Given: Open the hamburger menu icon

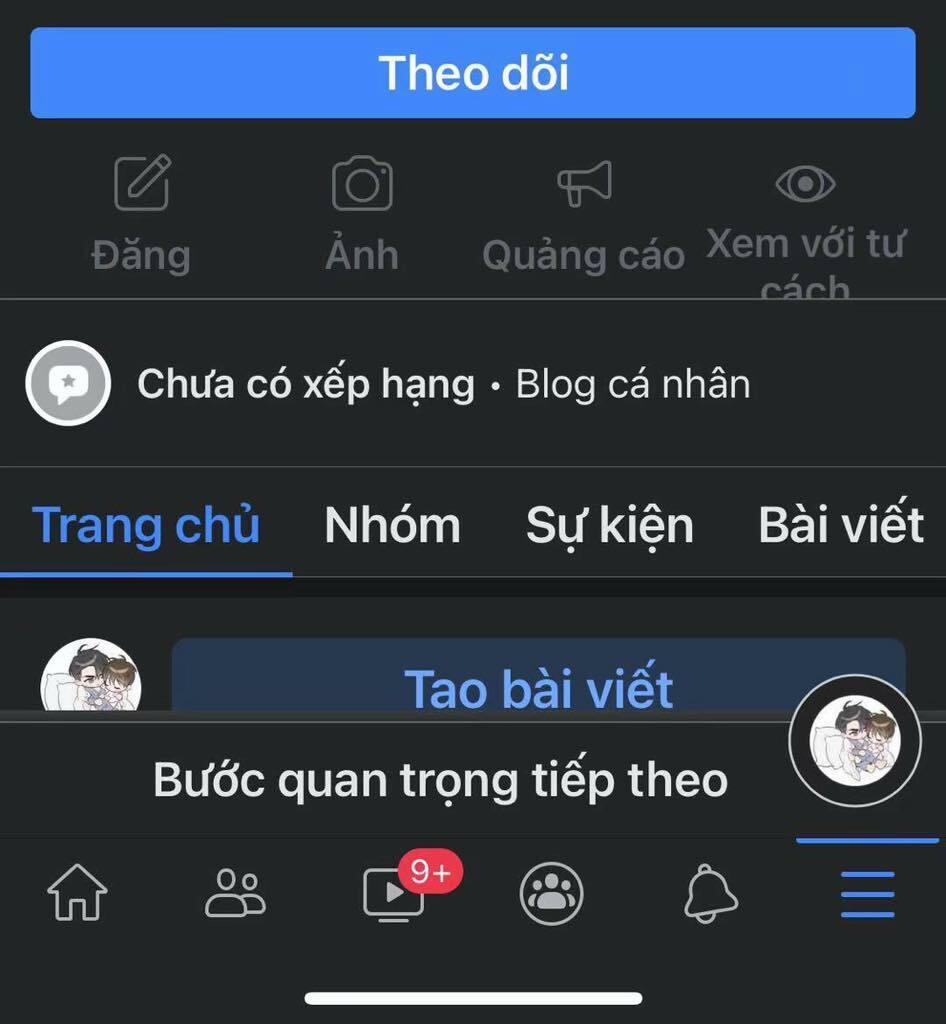Looking at the screenshot, I should click(x=867, y=895).
